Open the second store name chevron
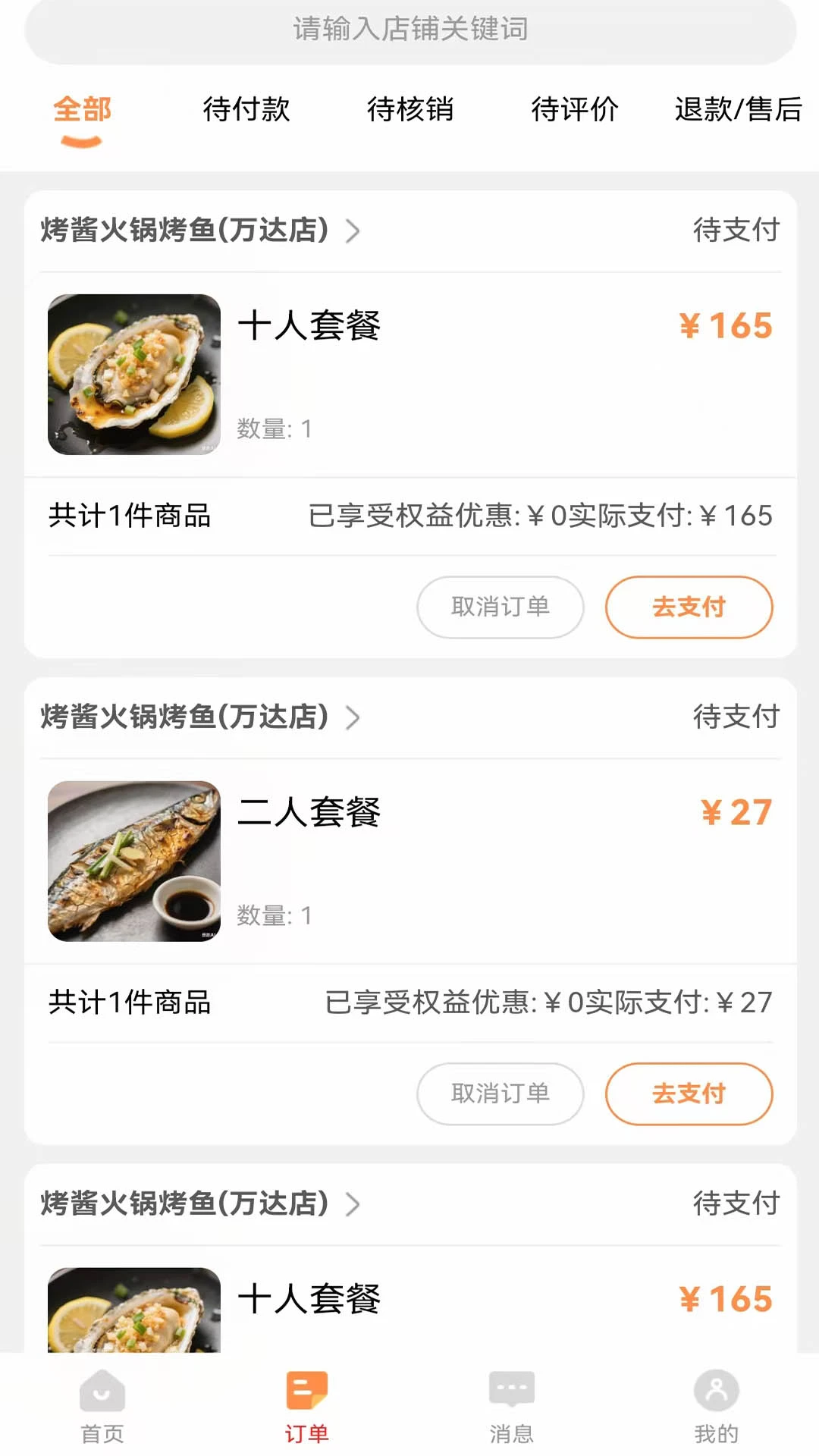819x1456 pixels. tap(353, 718)
